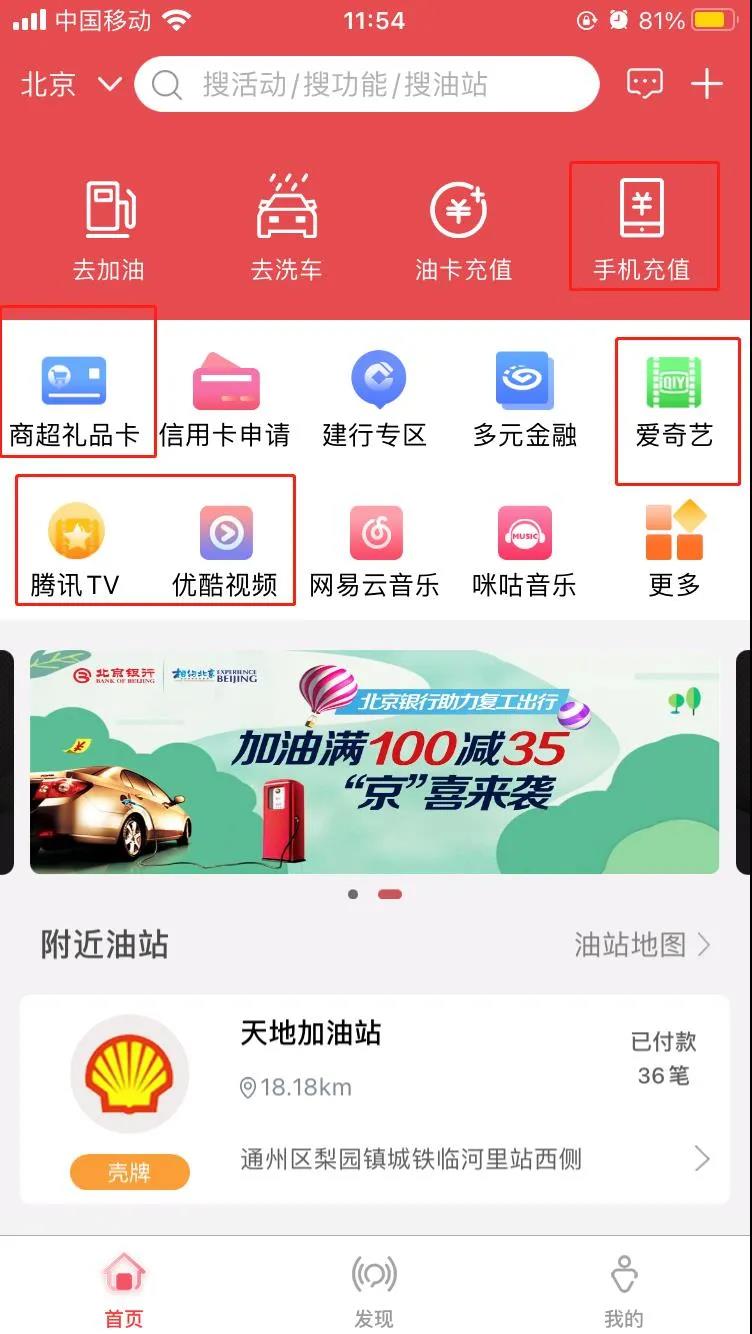The image size is (752, 1334).
Task: Open the messages chat bubble icon
Action: pos(644,84)
